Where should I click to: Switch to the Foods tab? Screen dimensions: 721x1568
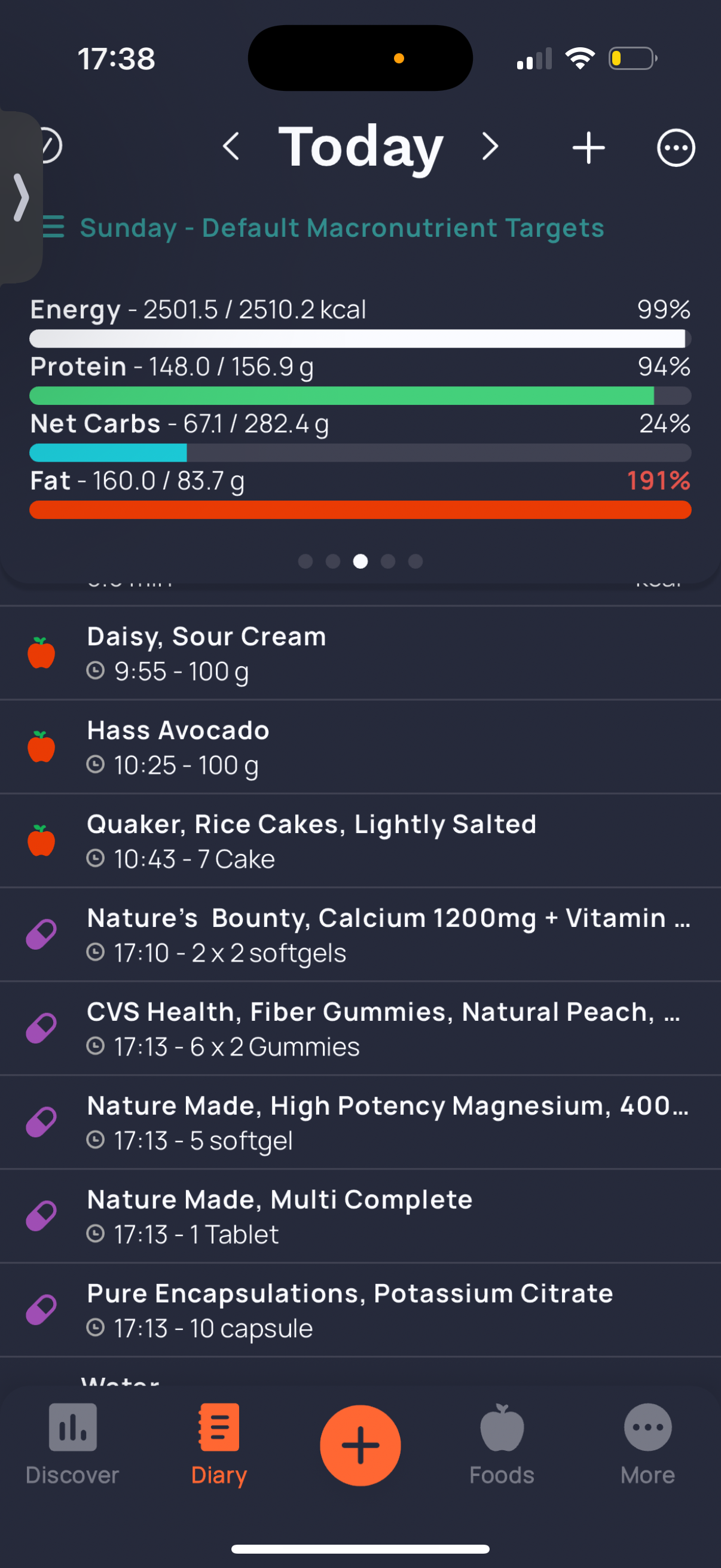(502, 1443)
